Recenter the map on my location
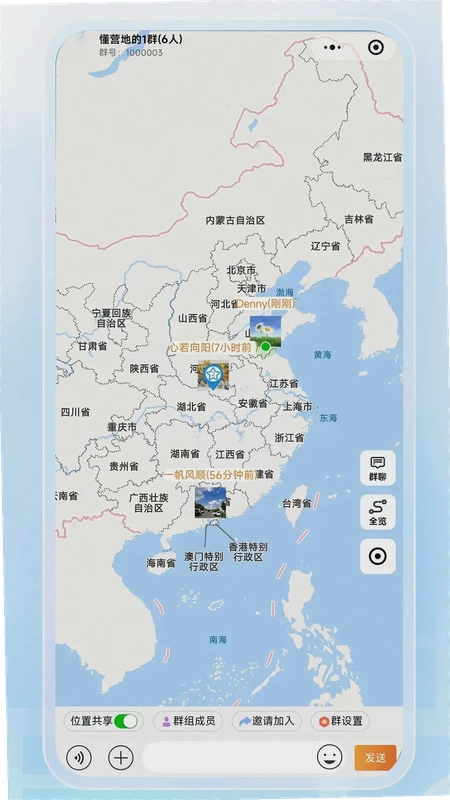 pyautogui.click(x=378, y=556)
